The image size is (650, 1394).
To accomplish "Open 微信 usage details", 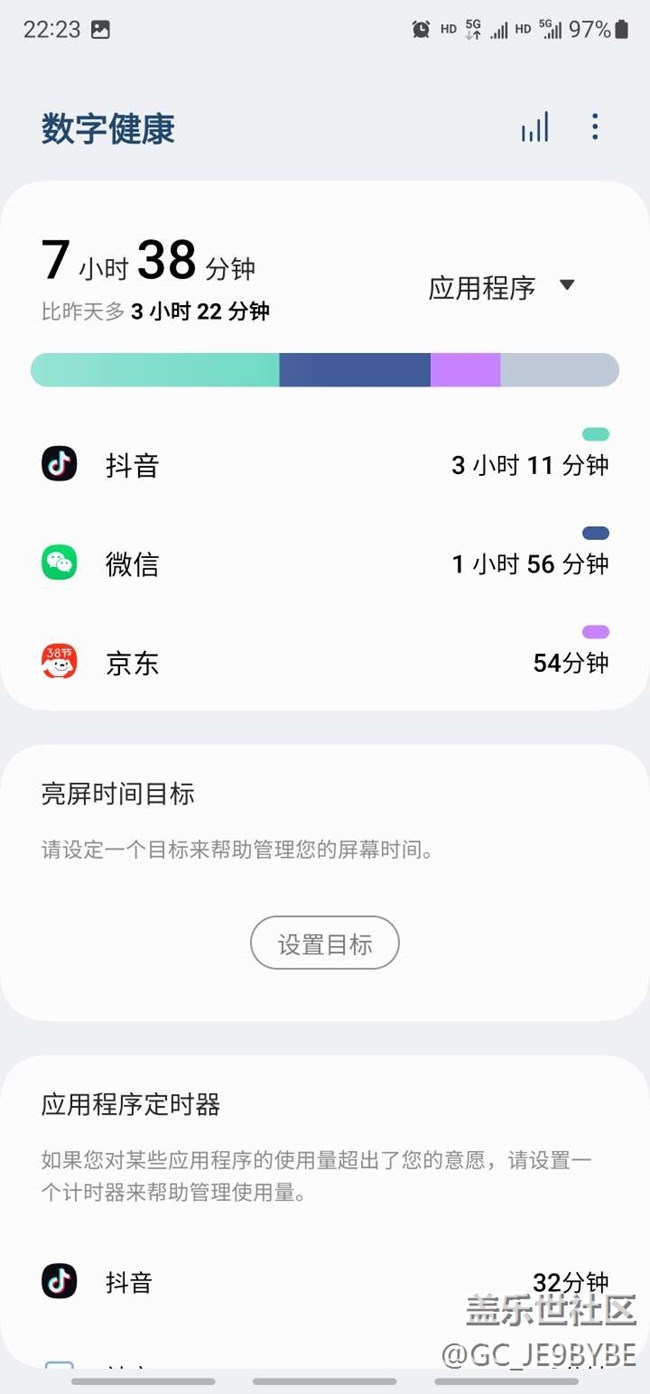I will tap(324, 564).
